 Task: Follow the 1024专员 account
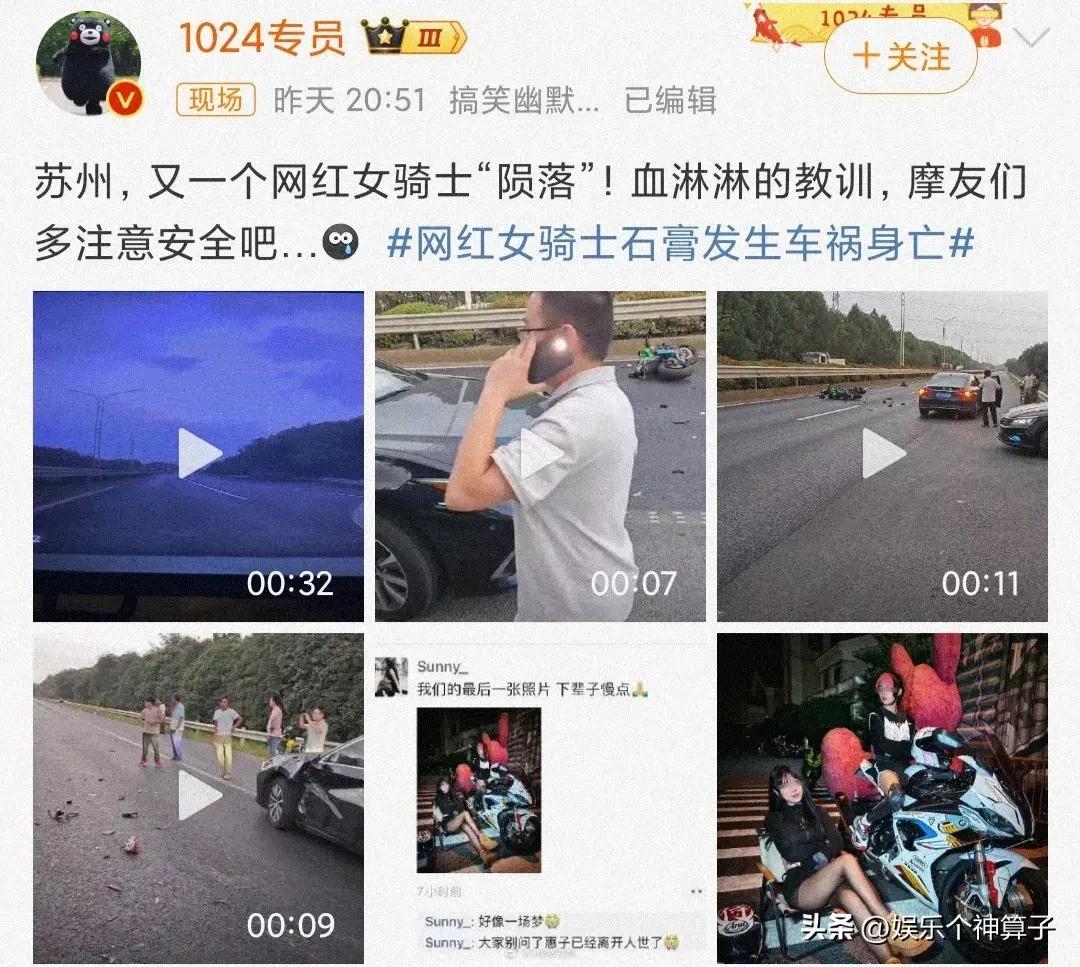click(900, 56)
